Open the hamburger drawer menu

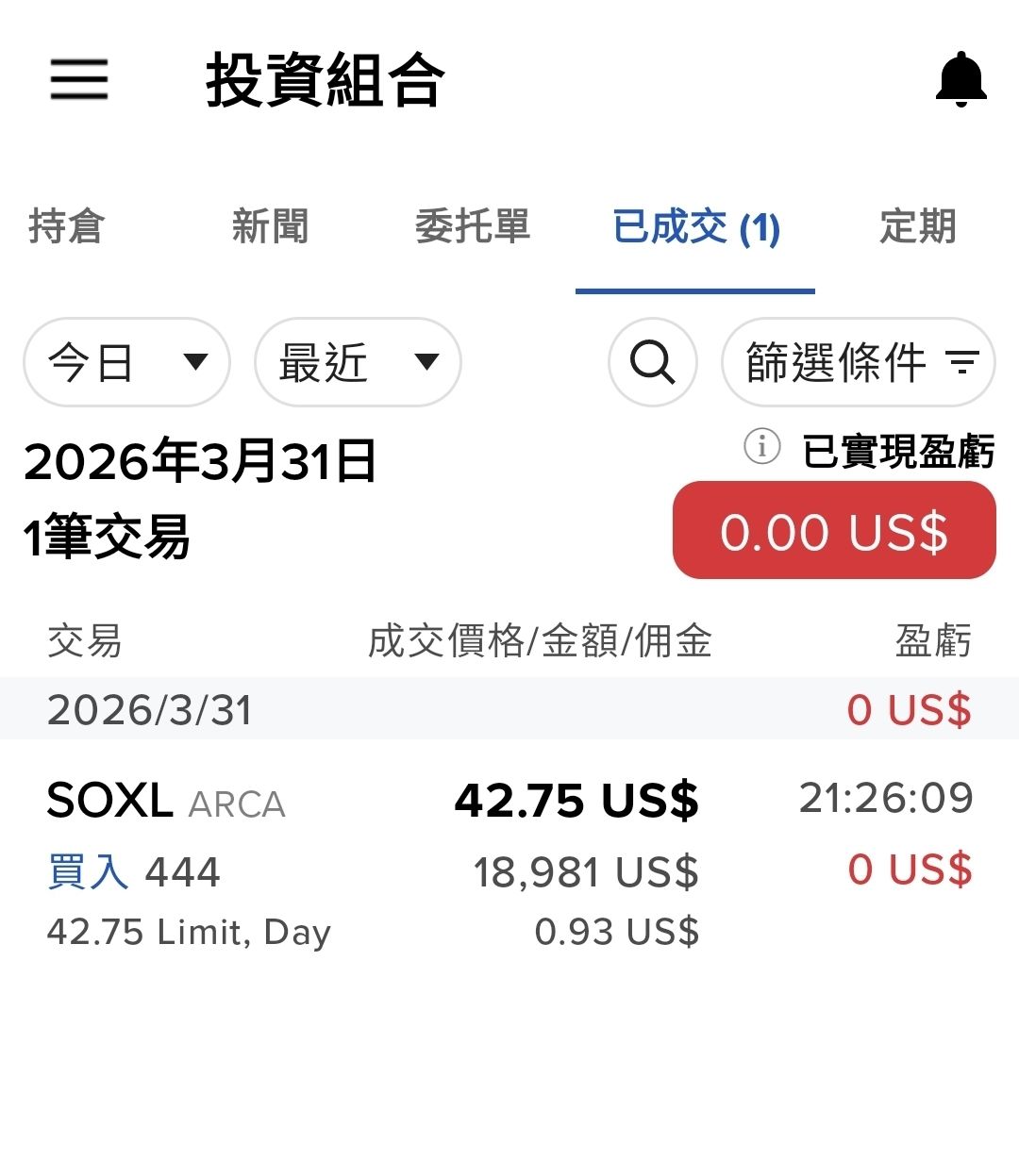(x=79, y=79)
